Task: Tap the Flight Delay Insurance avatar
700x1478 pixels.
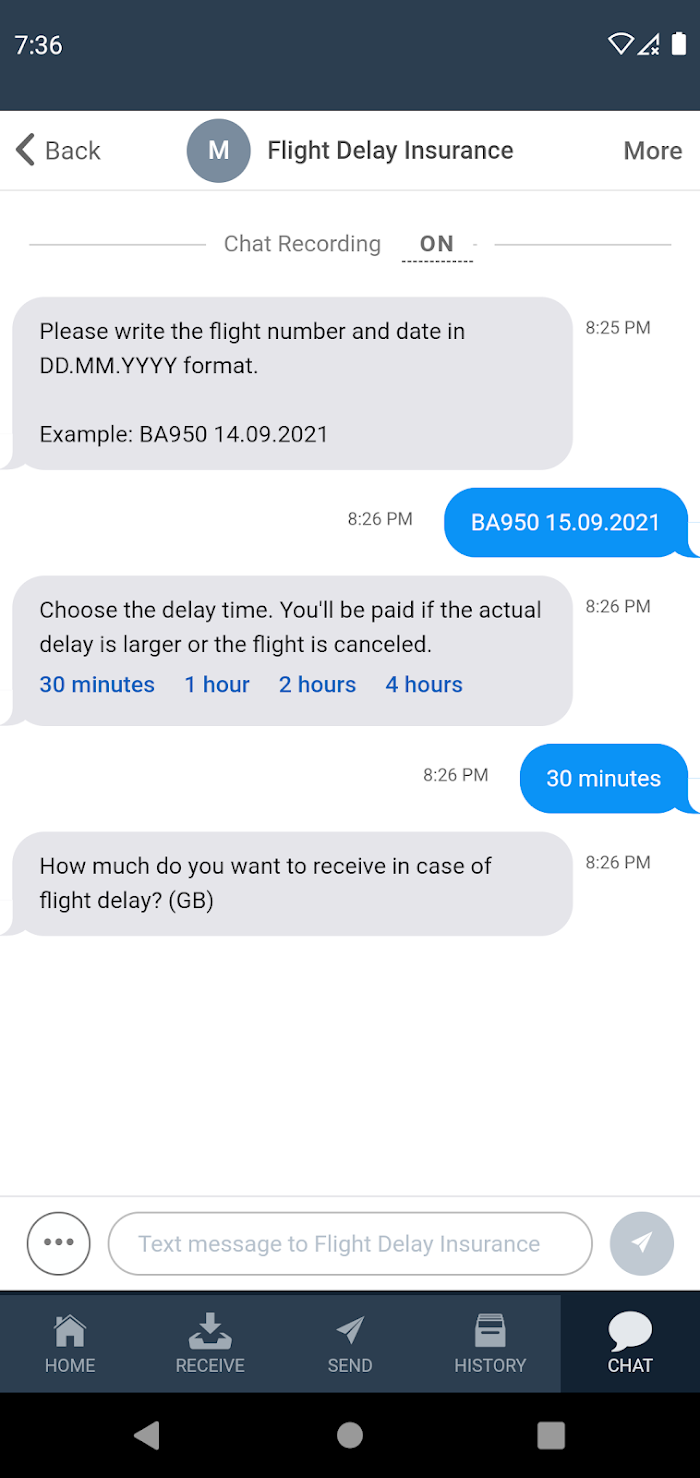Action: (218, 150)
